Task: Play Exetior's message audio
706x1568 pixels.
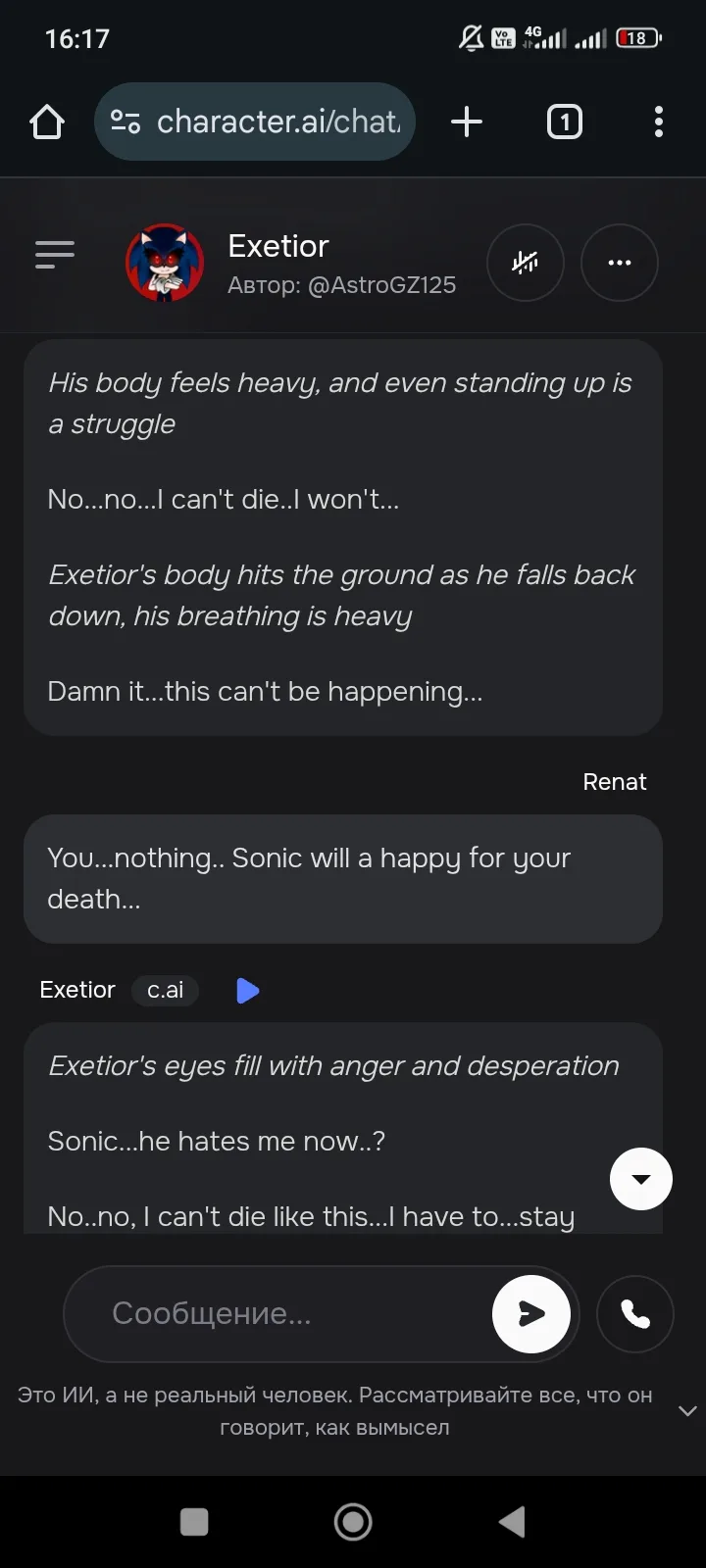Action: [x=247, y=991]
